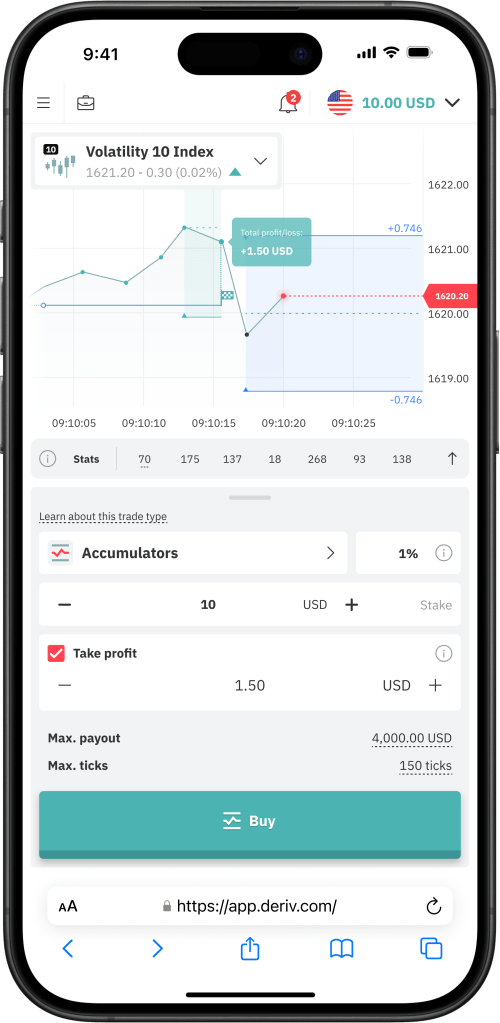Increase the take profit amount by tapping plus
Image resolution: width=500 pixels, height=1023 pixels.
435,685
